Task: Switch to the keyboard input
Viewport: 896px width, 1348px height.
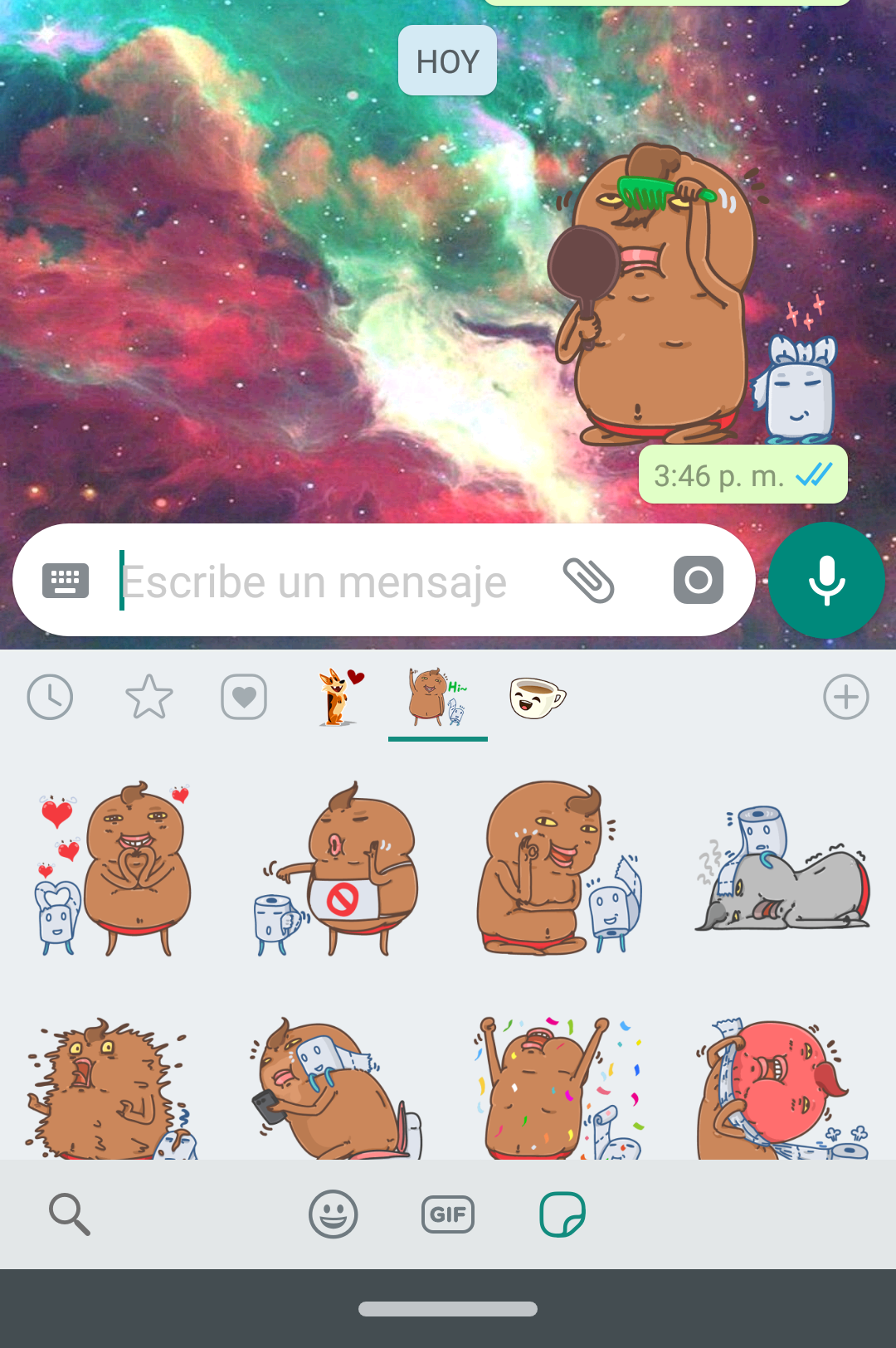Action: tap(66, 580)
